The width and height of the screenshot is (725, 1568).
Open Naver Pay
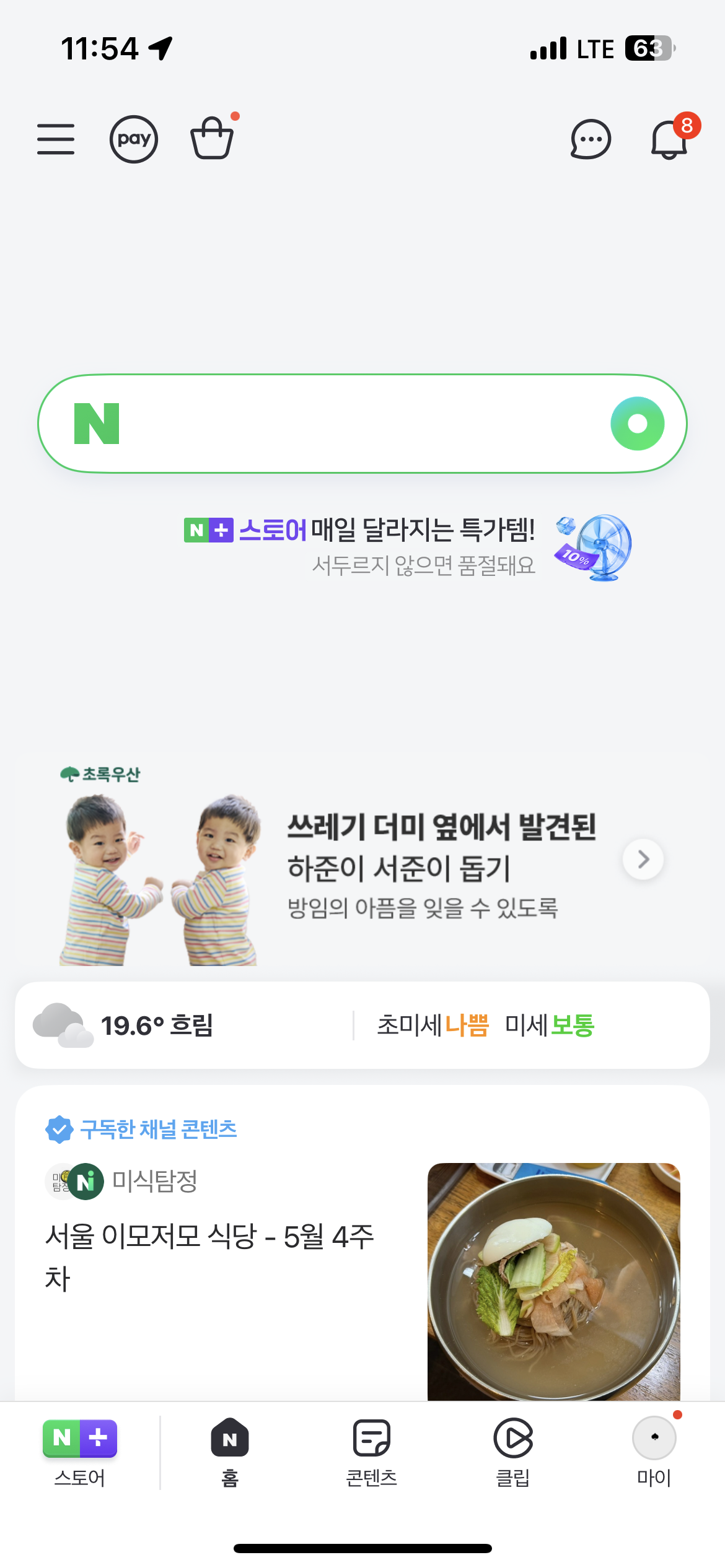pos(134,139)
